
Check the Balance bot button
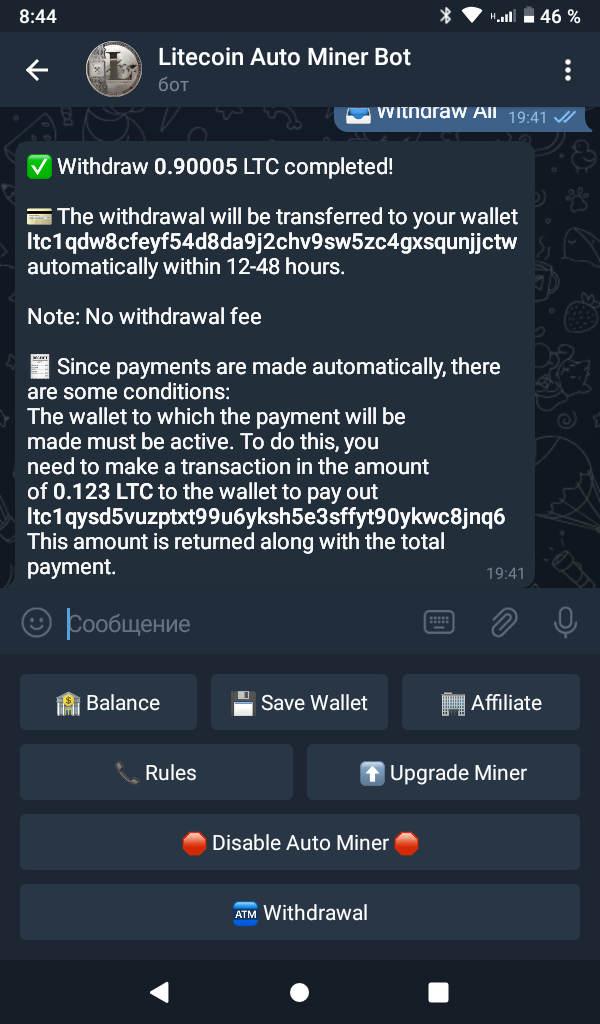pos(109,703)
